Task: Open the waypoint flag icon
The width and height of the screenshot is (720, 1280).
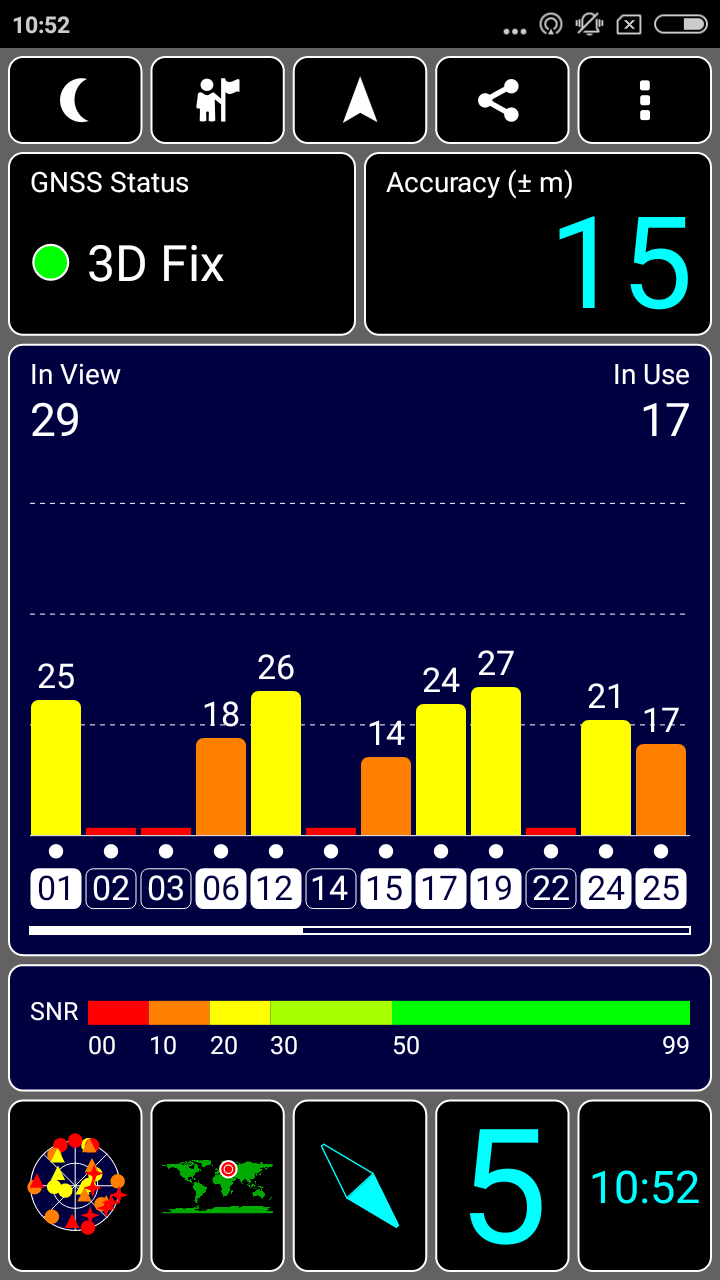Action: pos(217,100)
